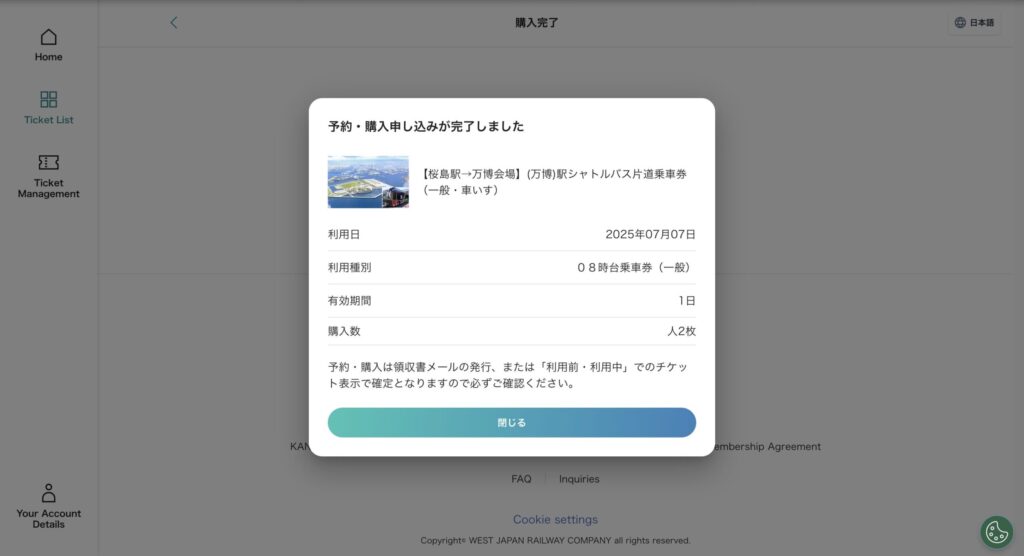Switch to Ticket List
Screen dimensions: 1024x556
48,107
